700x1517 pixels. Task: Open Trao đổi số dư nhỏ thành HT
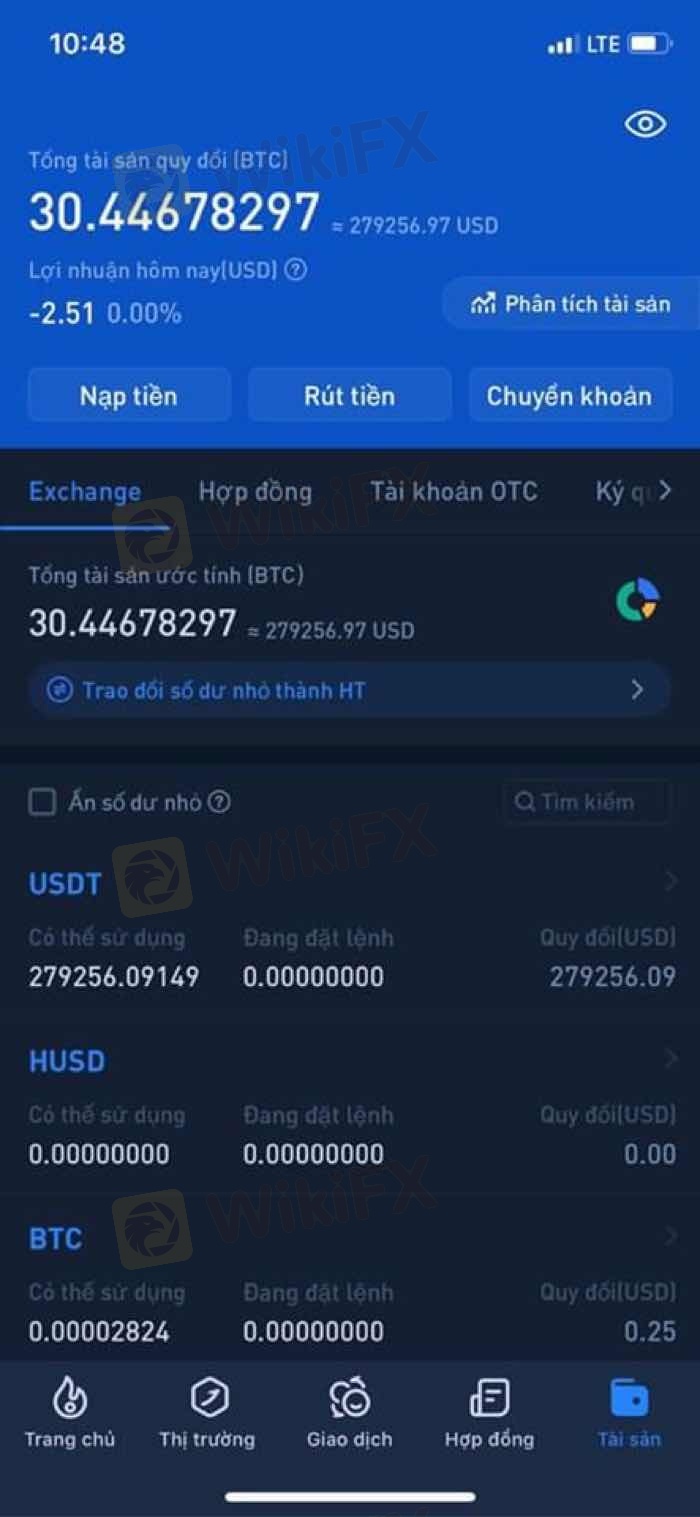click(349, 690)
